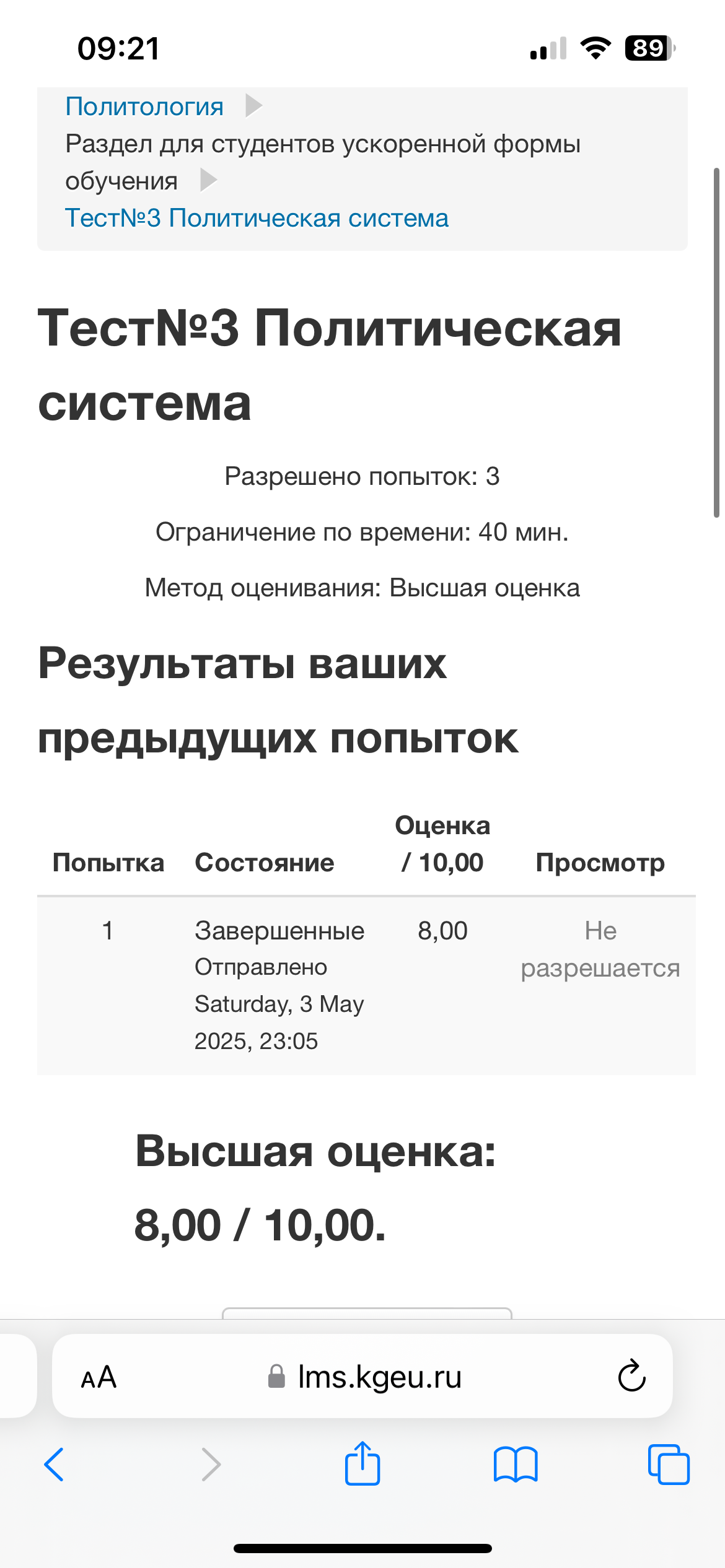
Task: Share this page
Action: point(362,1463)
